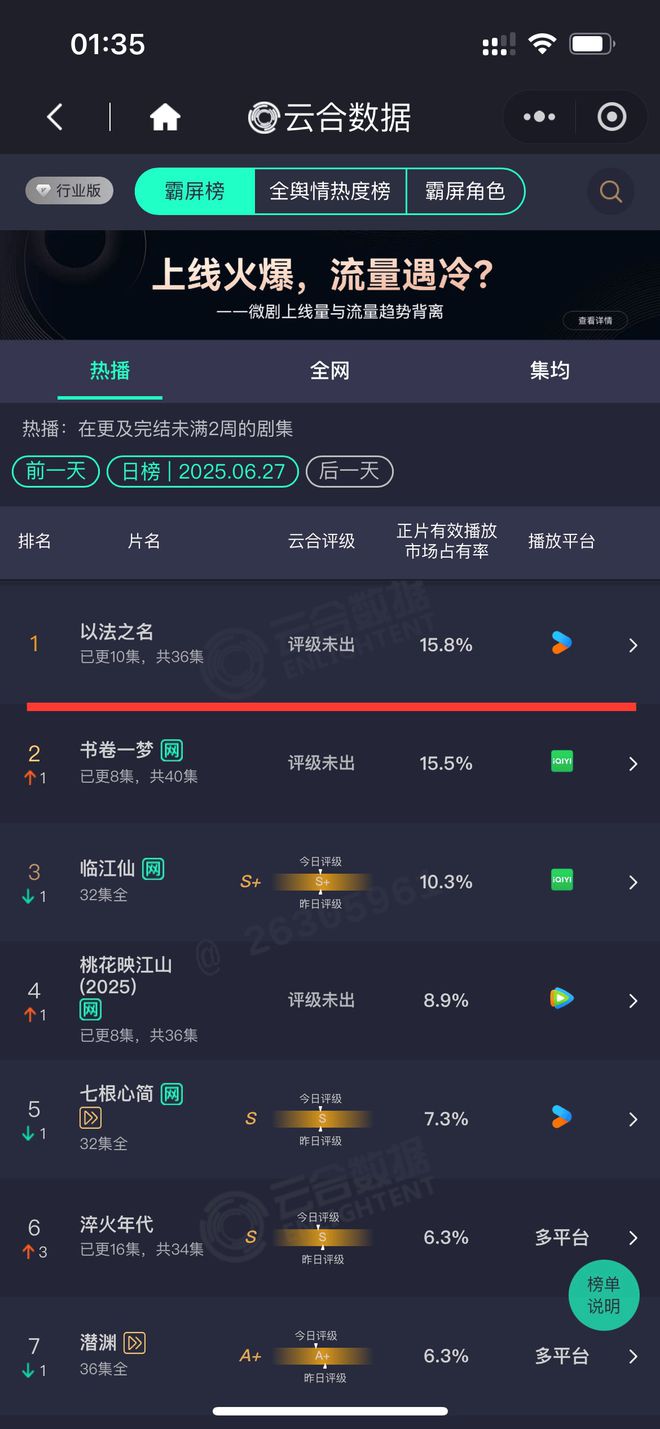Open the 榜单说明 floating button

click(x=603, y=1295)
